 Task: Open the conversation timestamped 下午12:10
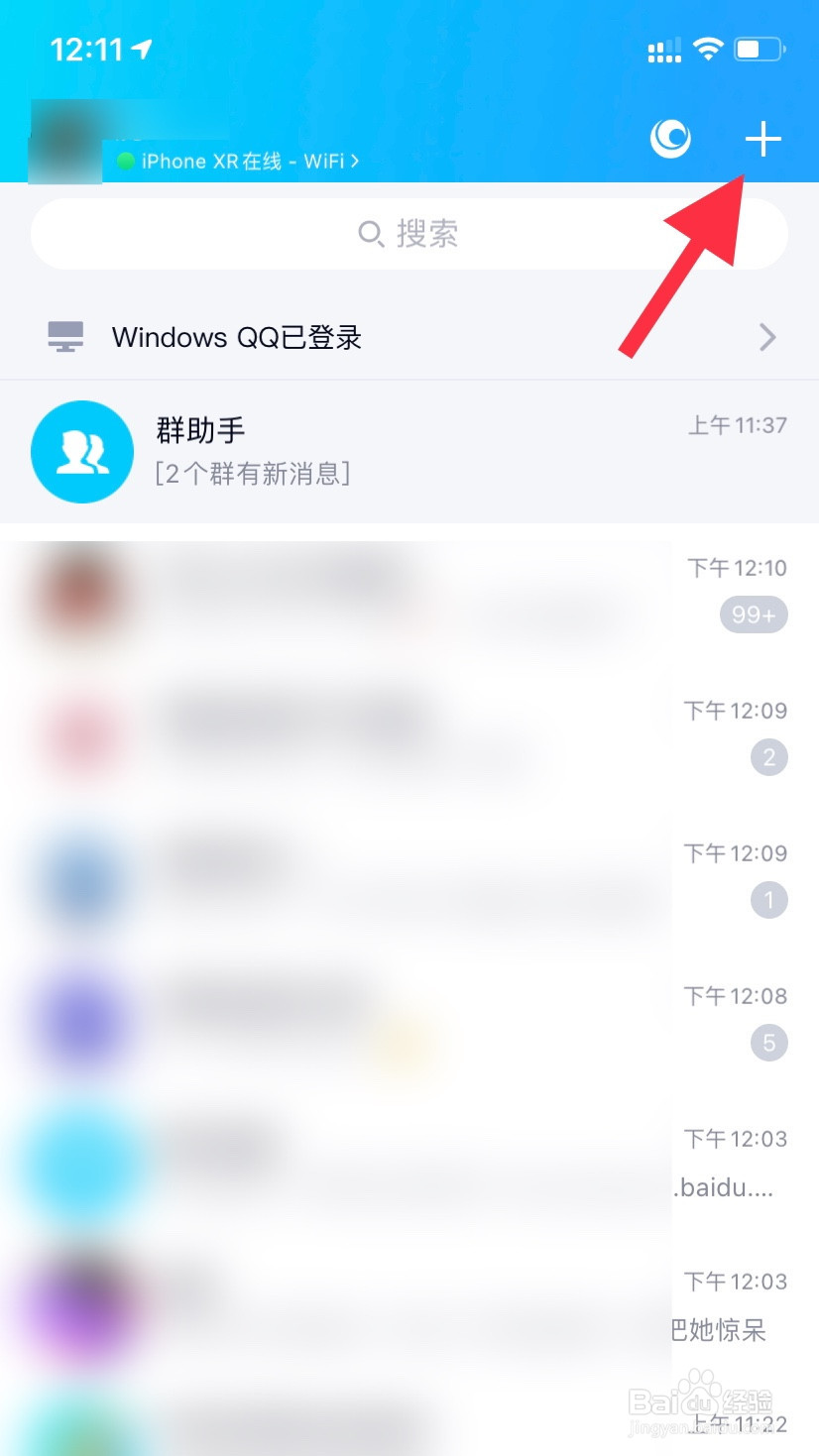click(x=397, y=593)
